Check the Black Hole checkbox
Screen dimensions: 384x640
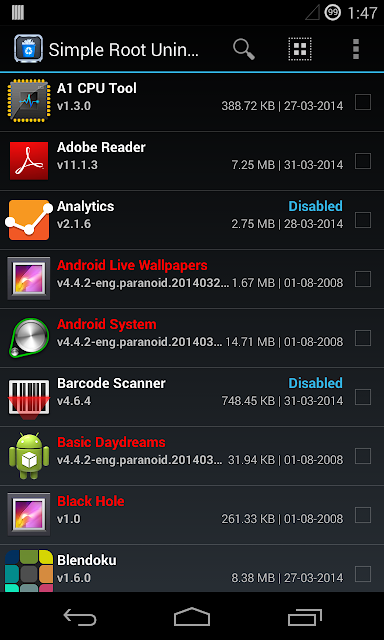pyautogui.click(x=363, y=515)
